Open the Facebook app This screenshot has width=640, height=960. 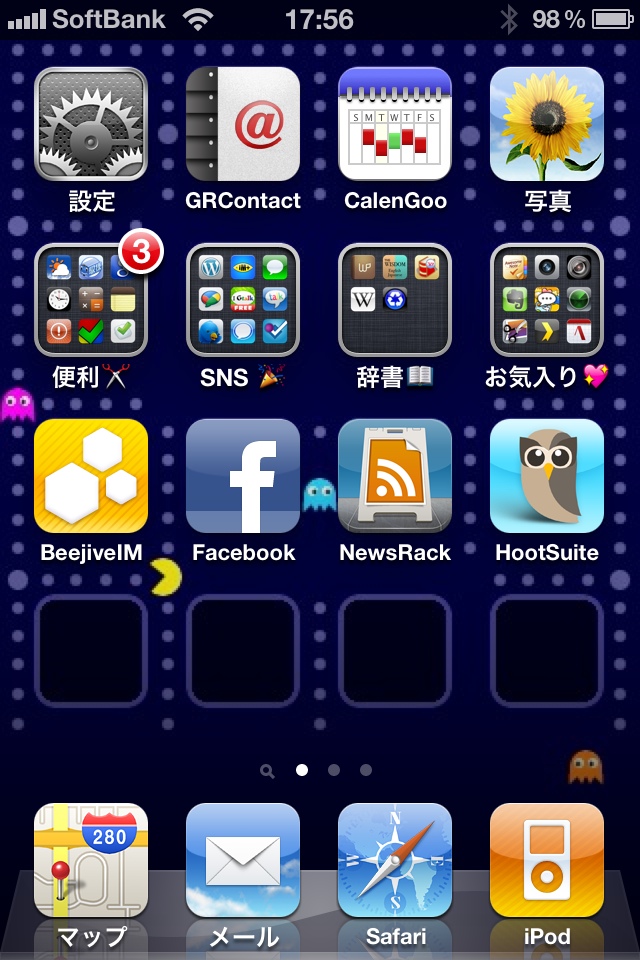[x=243, y=476]
